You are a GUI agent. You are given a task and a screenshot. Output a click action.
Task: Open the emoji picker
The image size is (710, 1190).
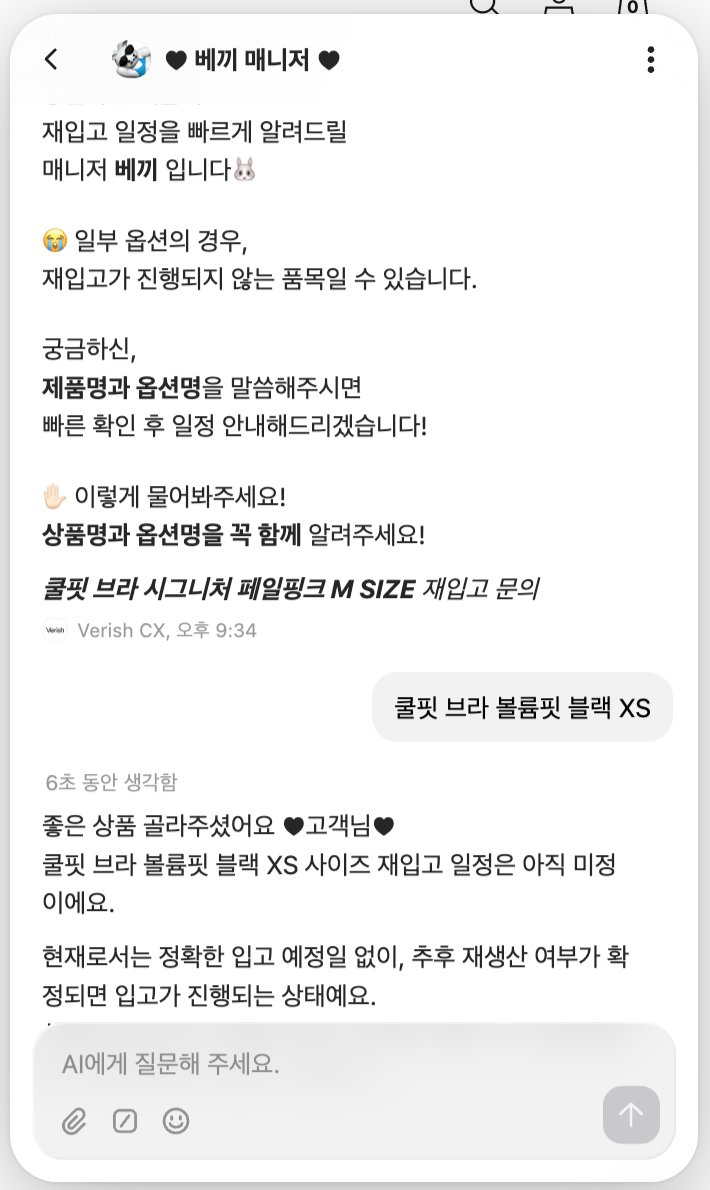coord(176,1121)
